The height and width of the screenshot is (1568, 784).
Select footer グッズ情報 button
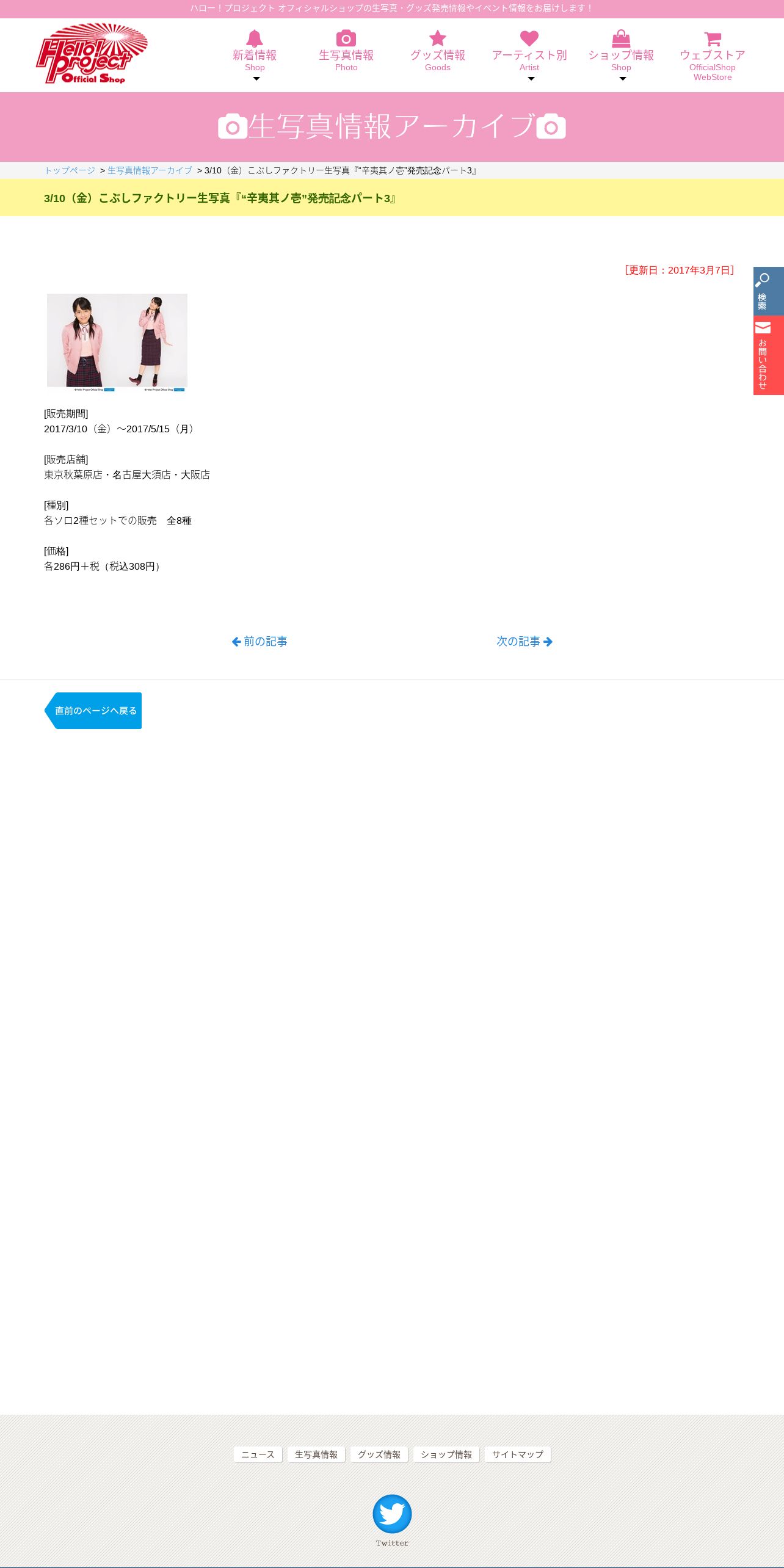[x=379, y=1454]
